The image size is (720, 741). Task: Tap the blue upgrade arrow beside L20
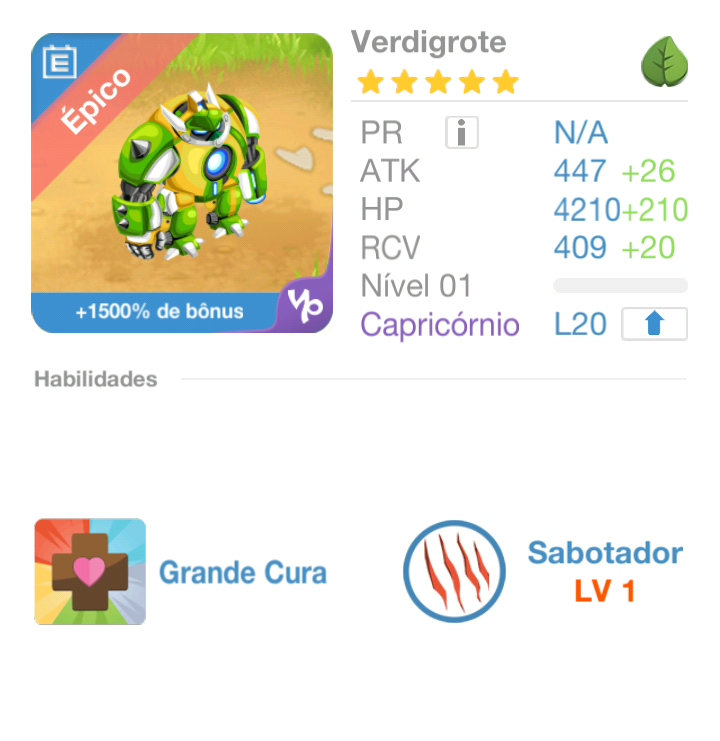pyautogui.click(x=655, y=324)
